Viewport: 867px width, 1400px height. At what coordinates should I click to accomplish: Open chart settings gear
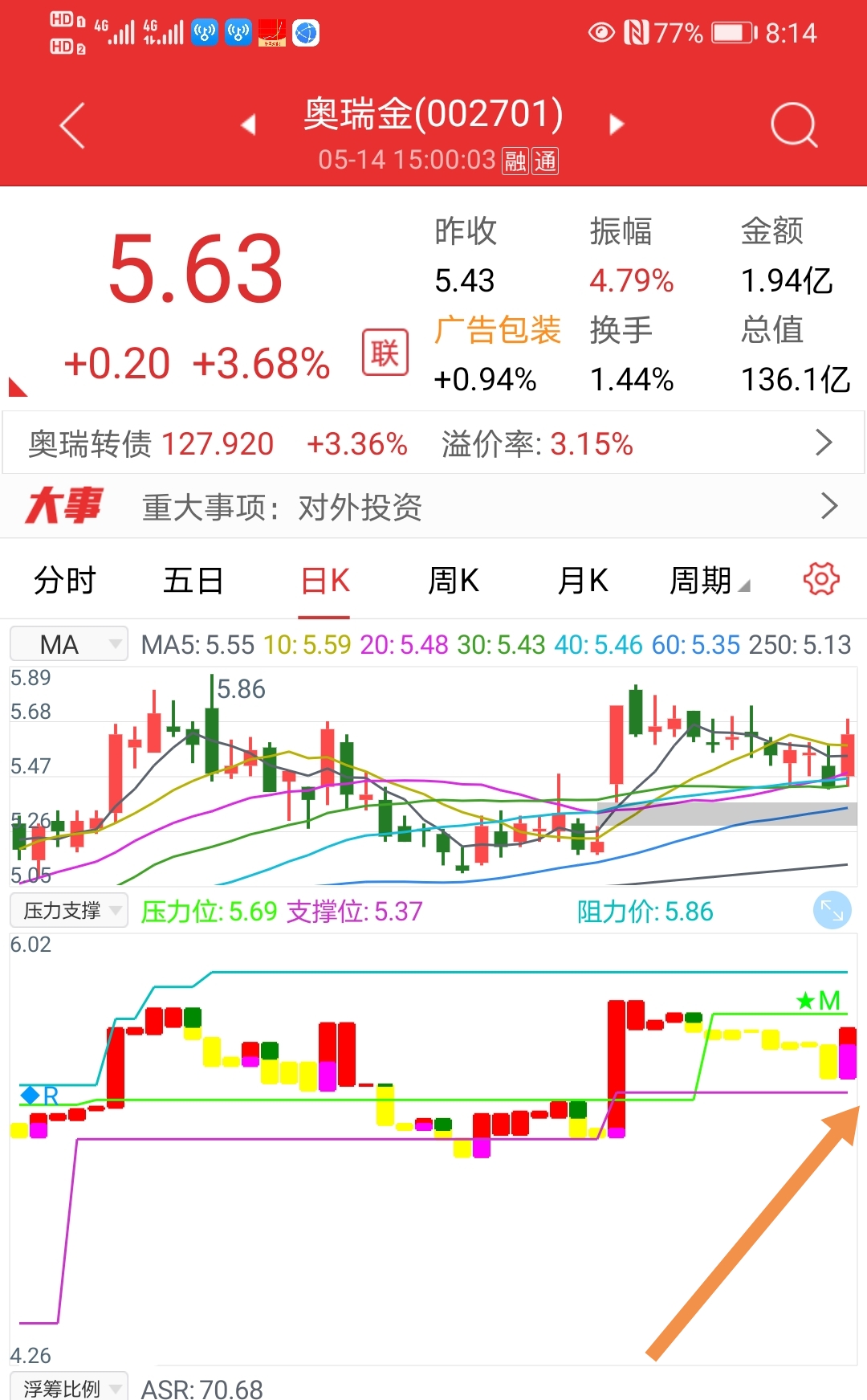coord(821,579)
